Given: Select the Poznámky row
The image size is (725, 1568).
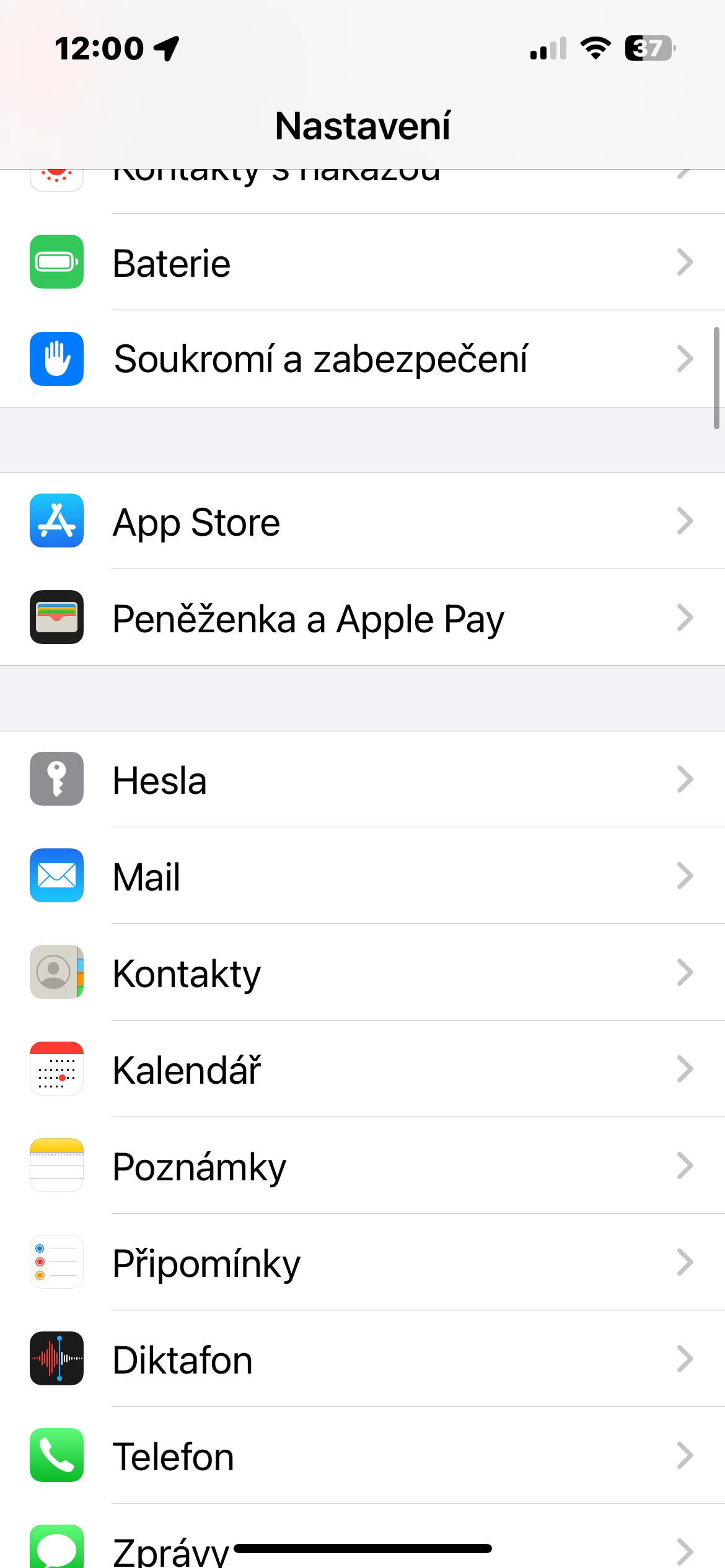Looking at the screenshot, I should click(362, 1165).
